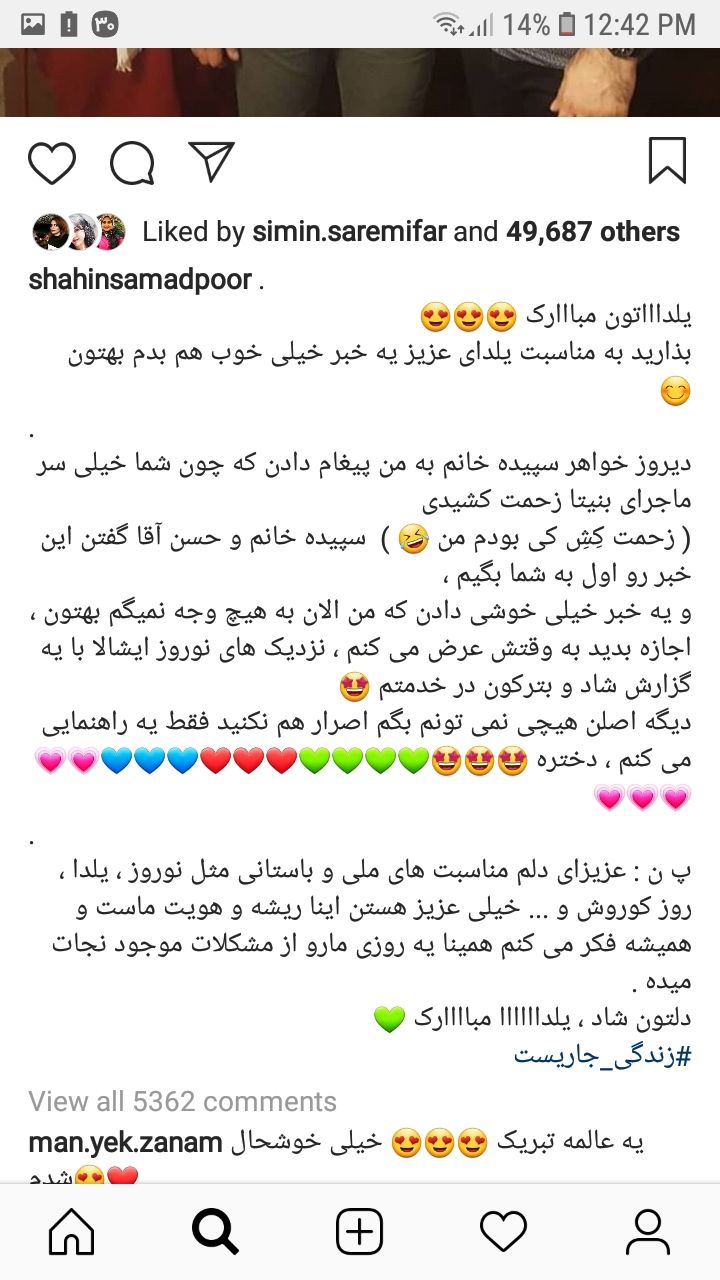Open shahinsamadpoor's profile from caption username
The image size is (720, 1280).
pos(140,280)
